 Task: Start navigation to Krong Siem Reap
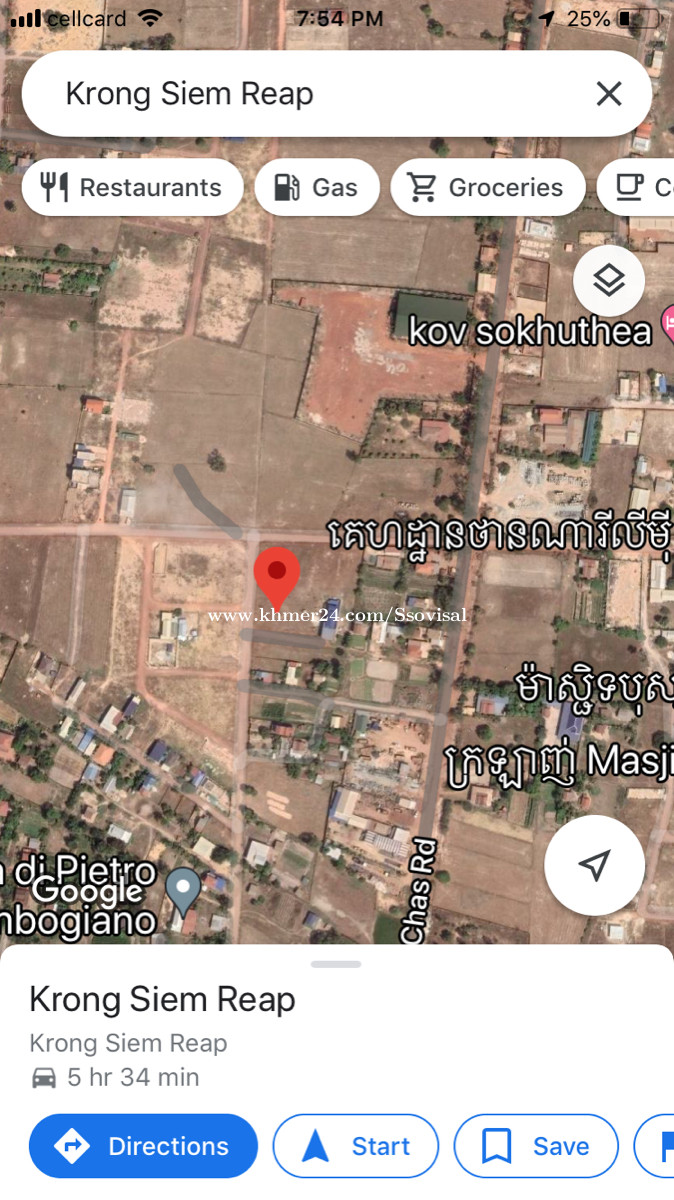(356, 1146)
